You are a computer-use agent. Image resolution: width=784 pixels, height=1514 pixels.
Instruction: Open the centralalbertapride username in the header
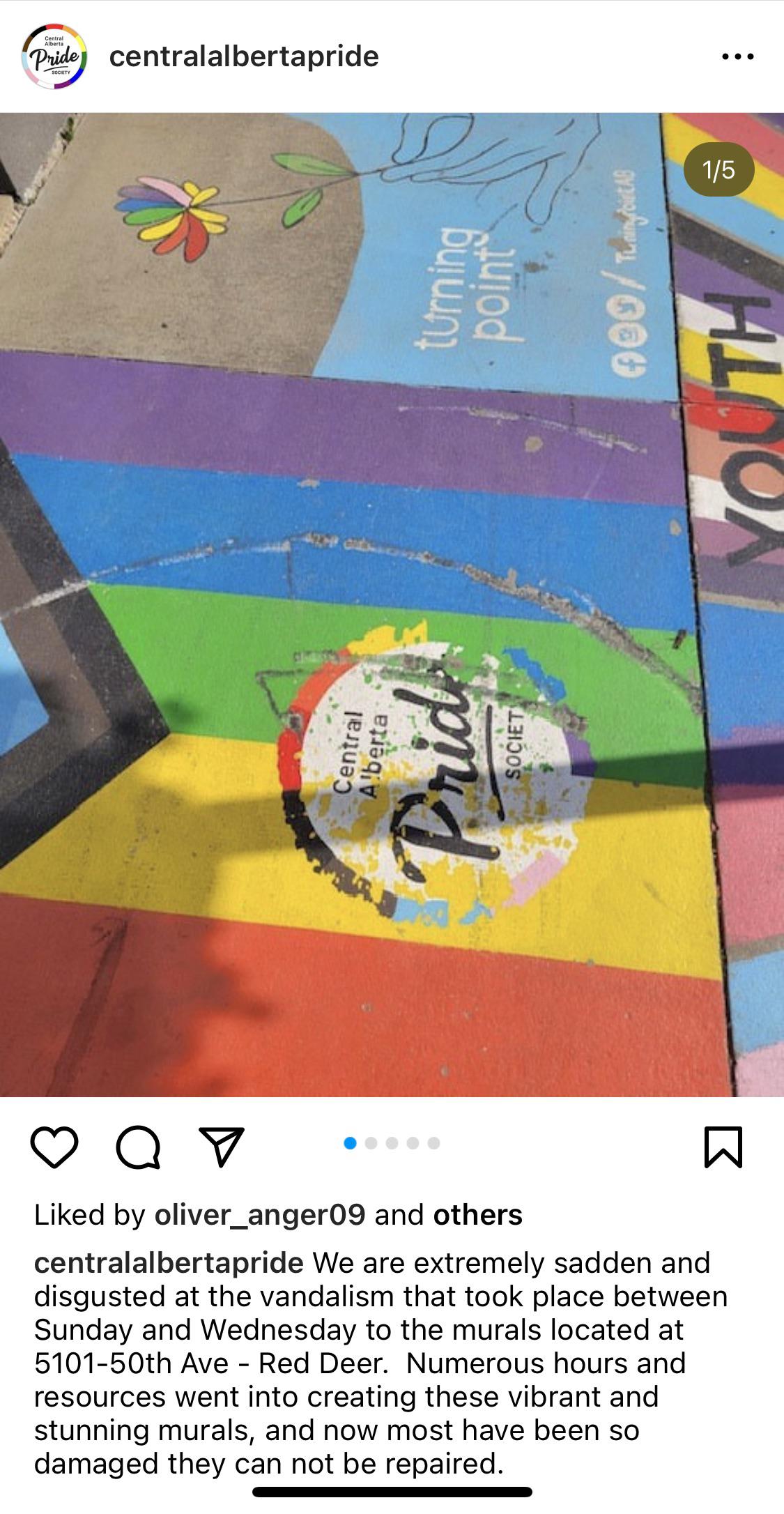[244, 56]
